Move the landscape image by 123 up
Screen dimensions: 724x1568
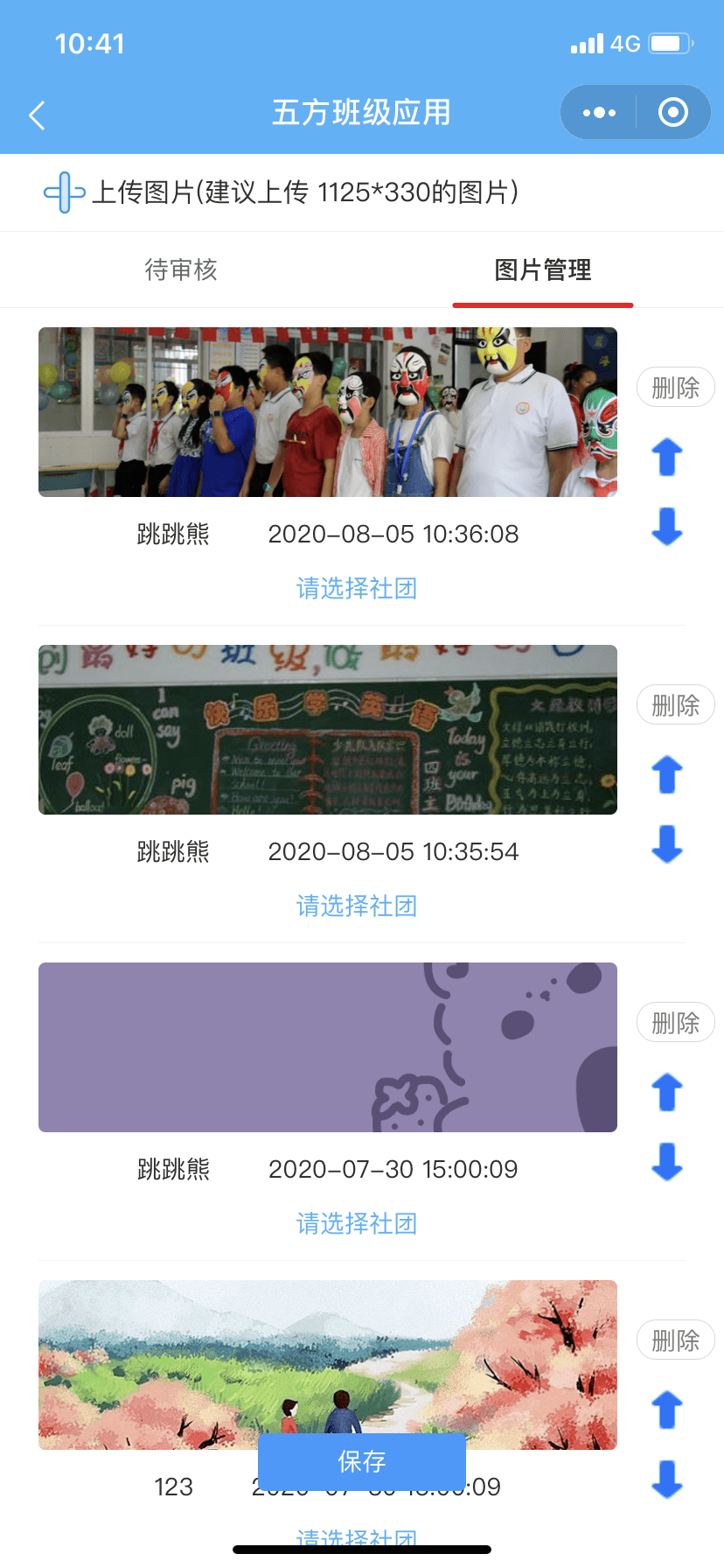point(667,1410)
